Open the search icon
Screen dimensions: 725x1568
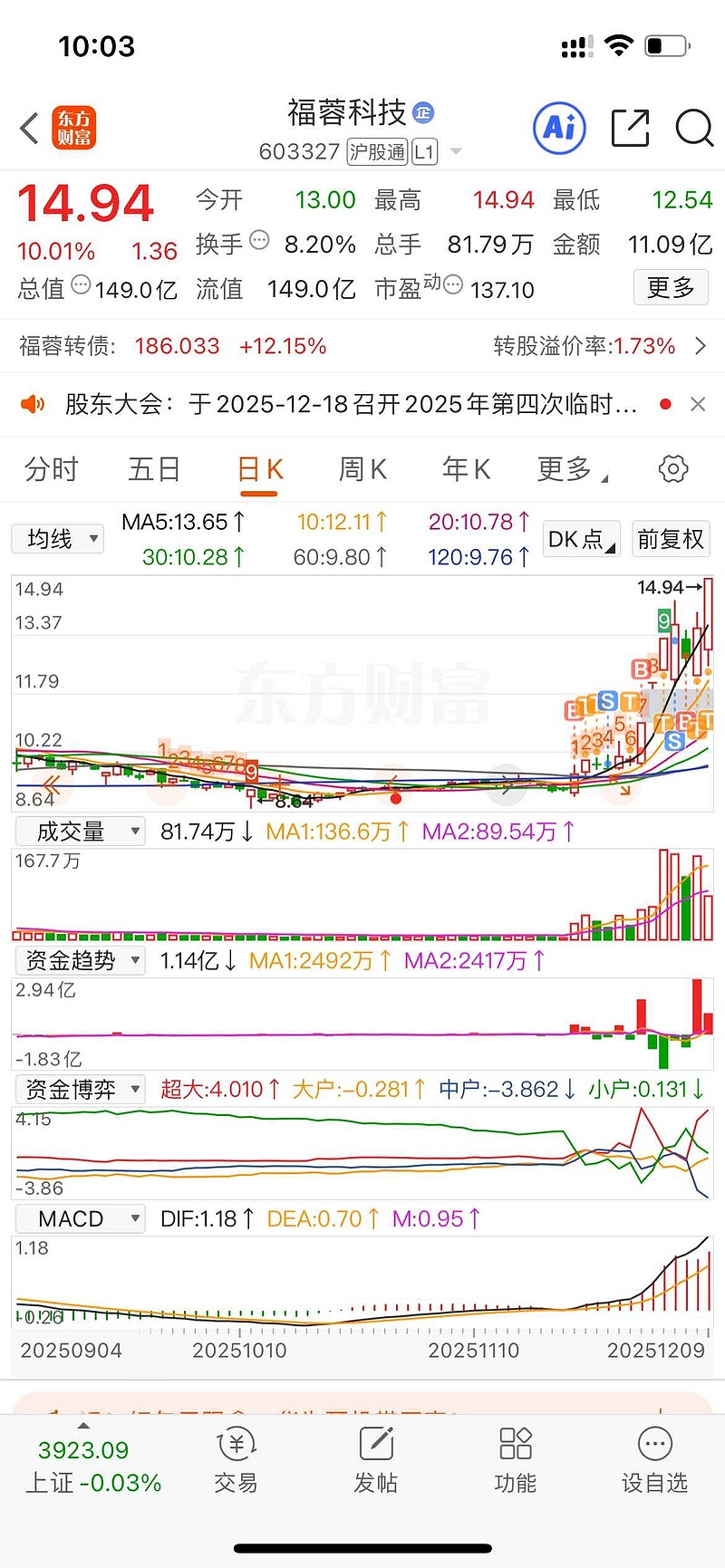693,129
